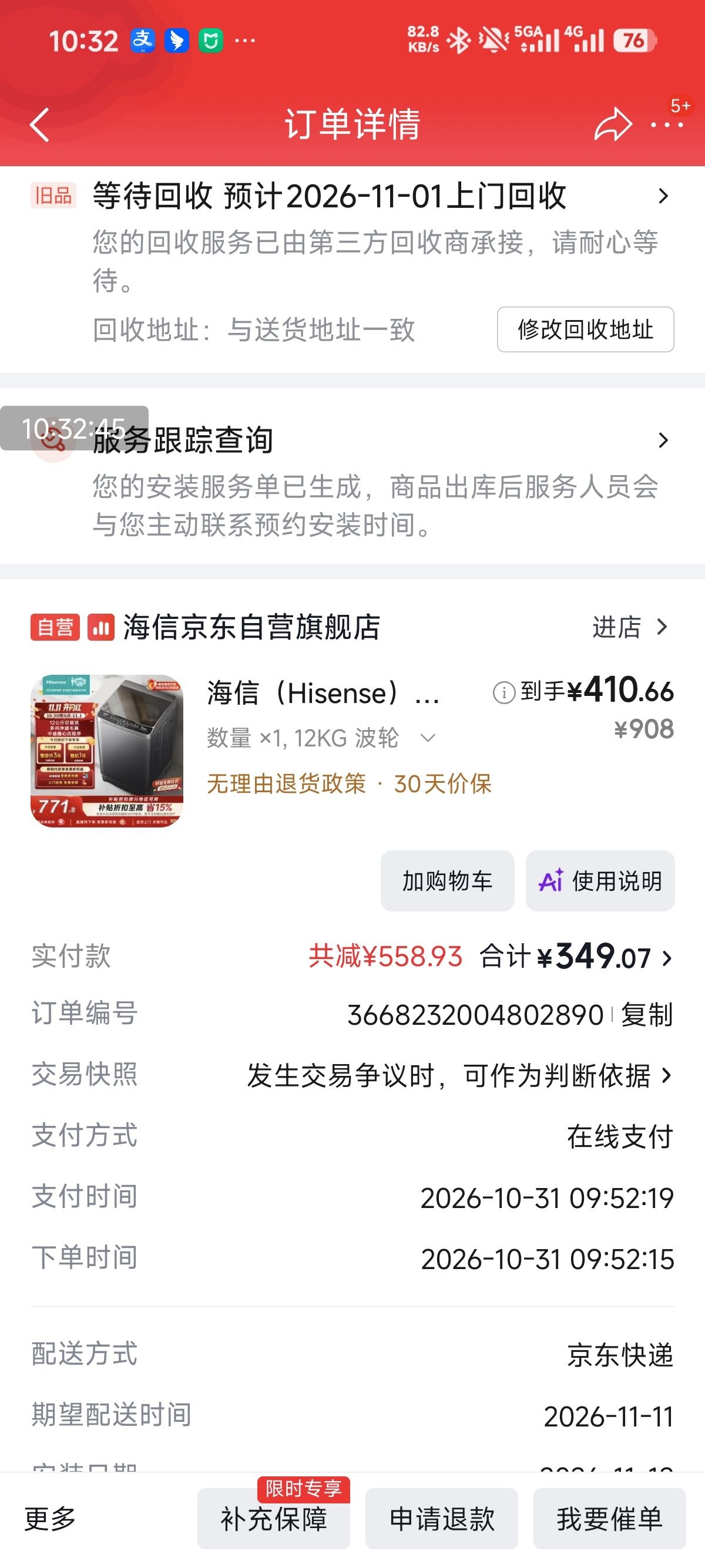The image size is (705, 1568).
Task: Open 服务跟踪查询 service tracking
Action: (352, 439)
